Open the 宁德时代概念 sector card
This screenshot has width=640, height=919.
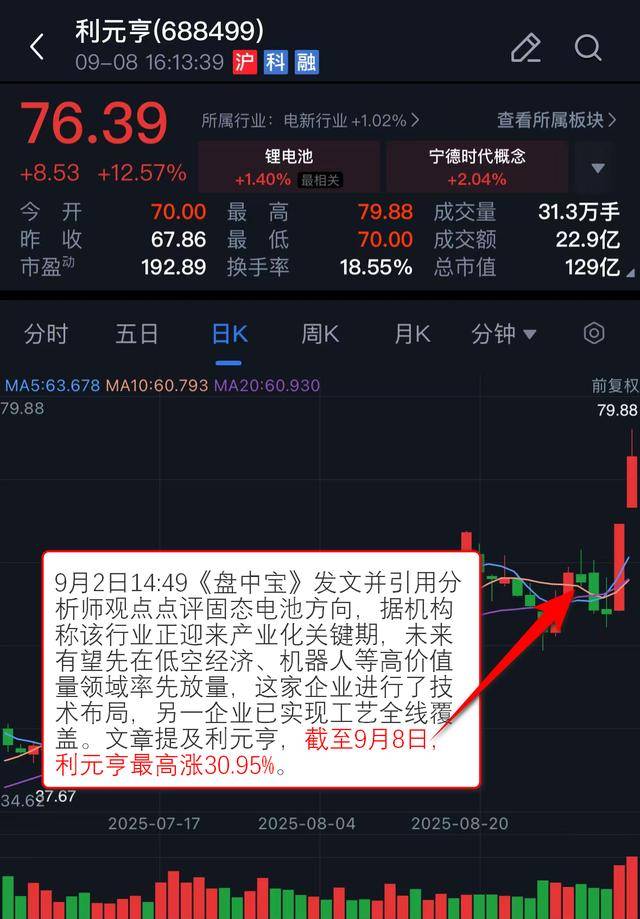tap(476, 167)
